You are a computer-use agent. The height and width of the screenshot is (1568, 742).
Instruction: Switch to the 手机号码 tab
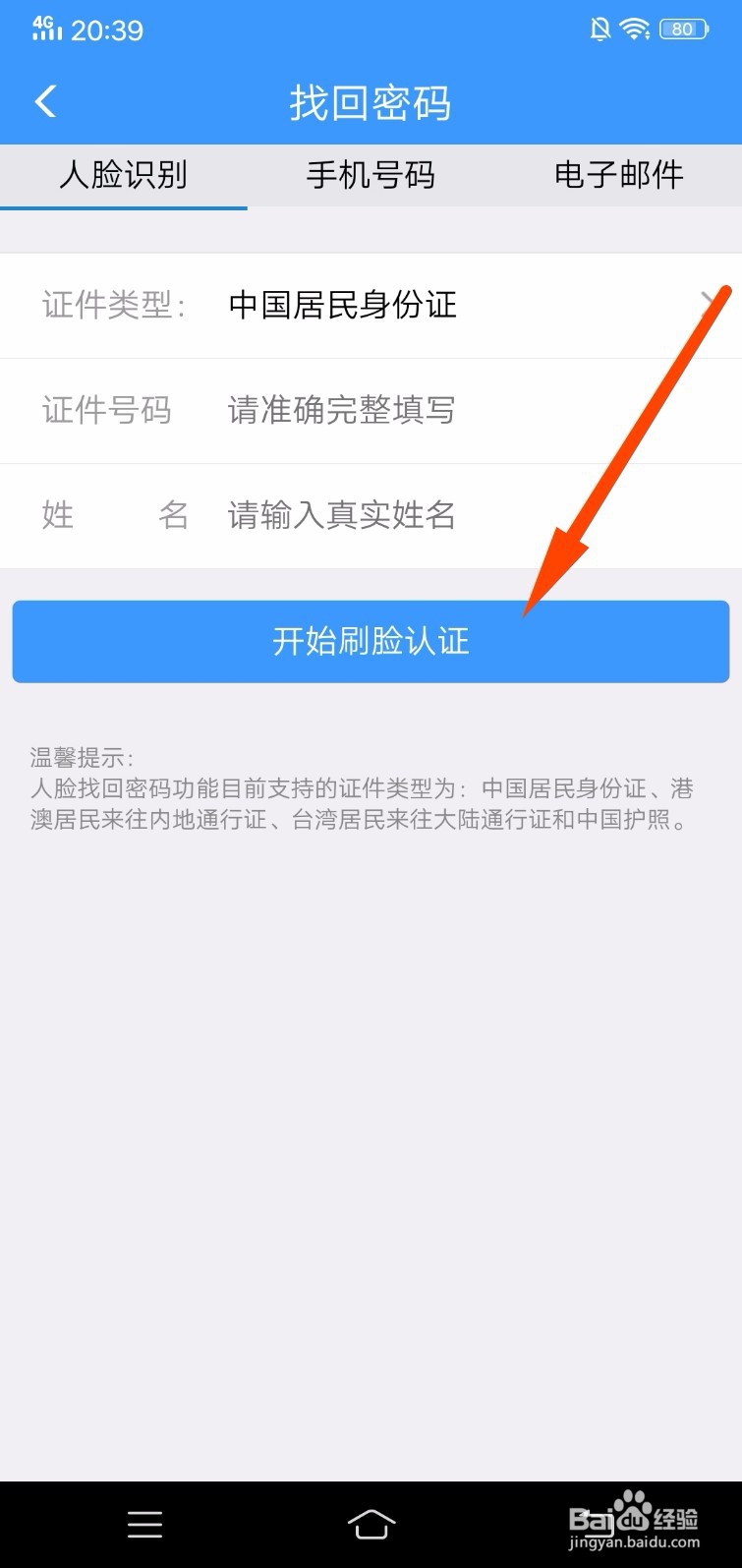371,176
